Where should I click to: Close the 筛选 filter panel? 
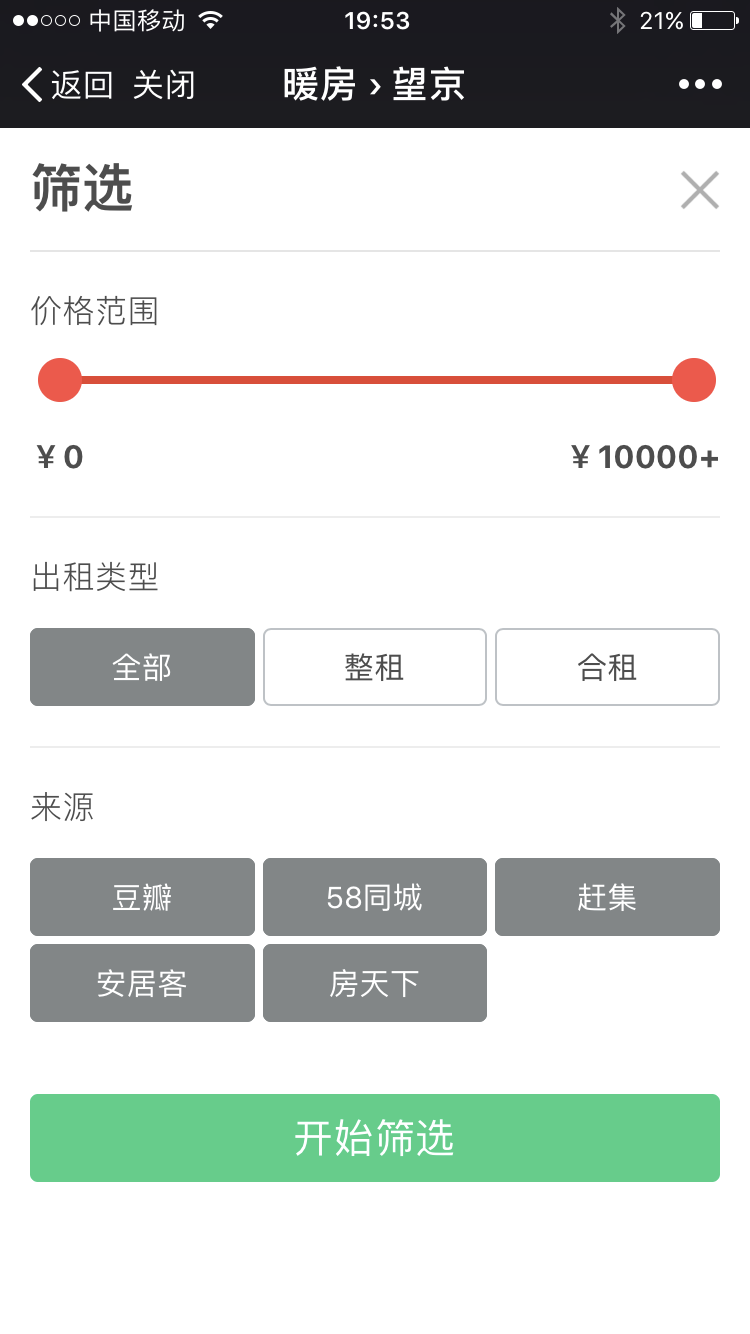pyautogui.click(x=699, y=190)
